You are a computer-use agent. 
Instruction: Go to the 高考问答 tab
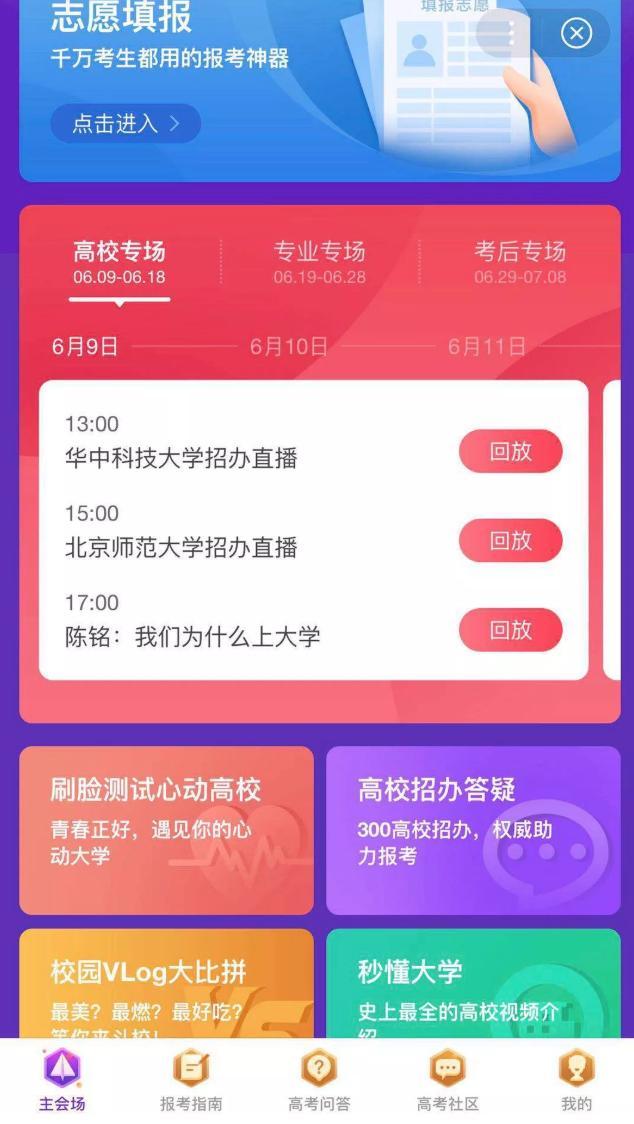pos(319,1081)
